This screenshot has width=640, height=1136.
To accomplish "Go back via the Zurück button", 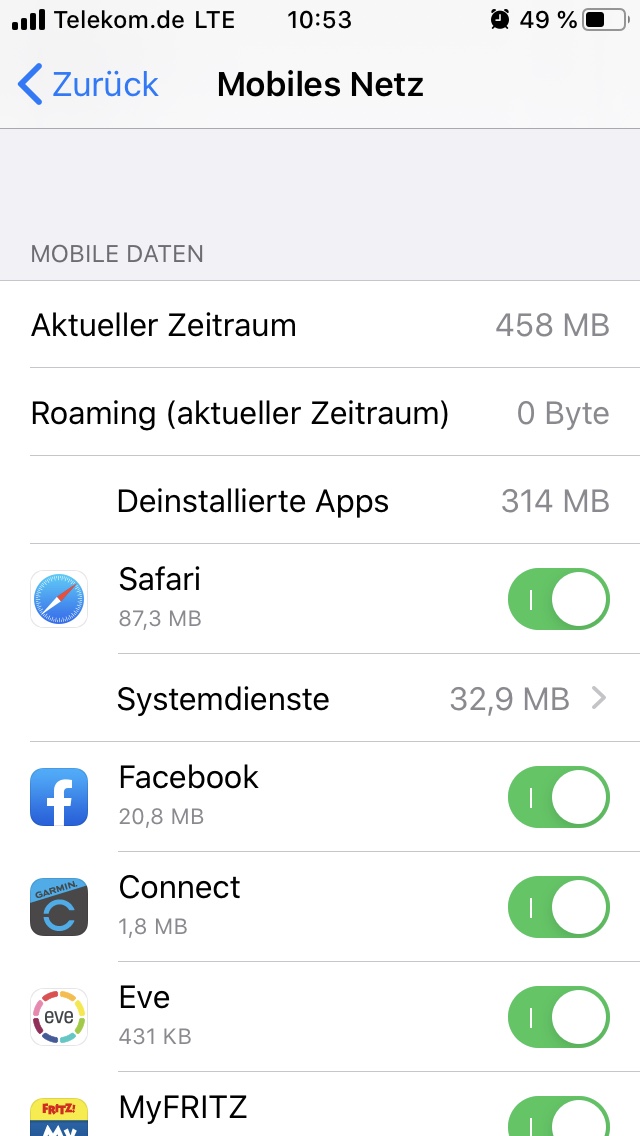I will coord(88,85).
